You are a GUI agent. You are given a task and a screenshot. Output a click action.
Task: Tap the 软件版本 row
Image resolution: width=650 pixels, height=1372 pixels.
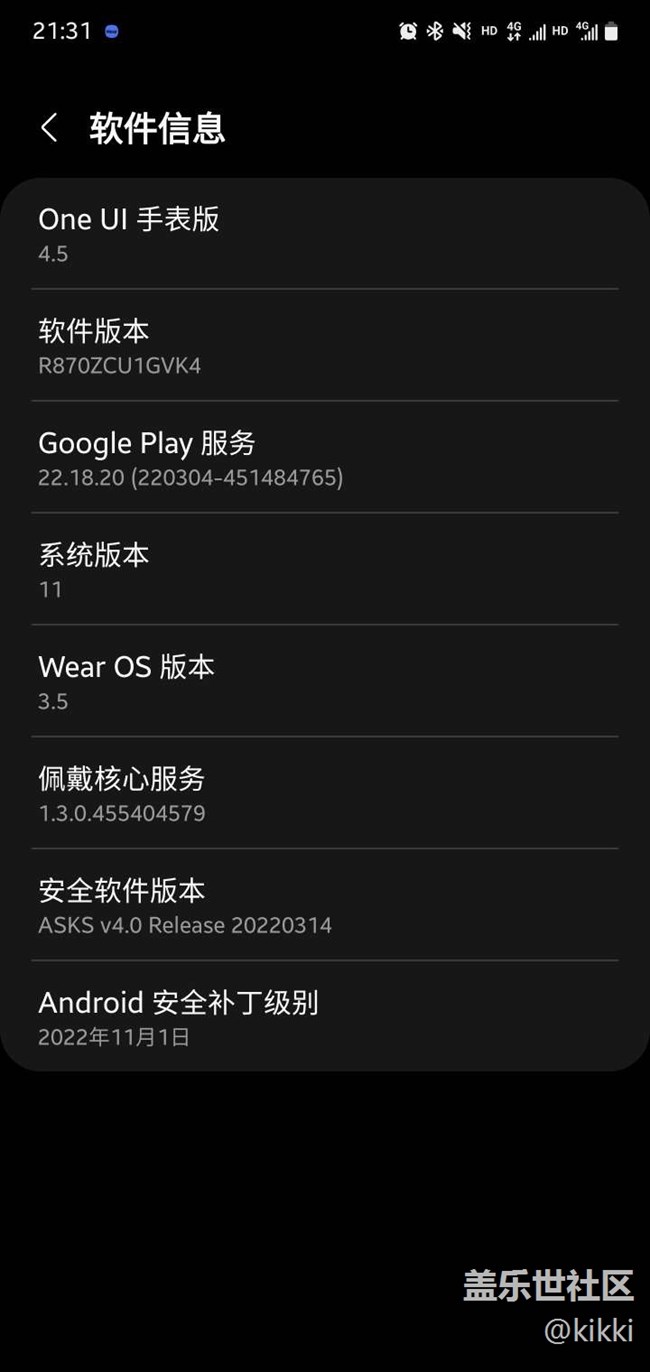[x=324, y=346]
